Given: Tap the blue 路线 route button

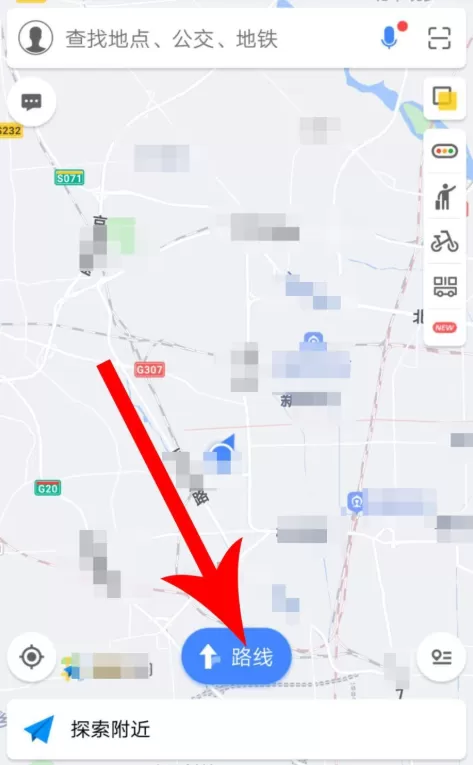Looking at the screenshot, I should [x=237, y=656].
